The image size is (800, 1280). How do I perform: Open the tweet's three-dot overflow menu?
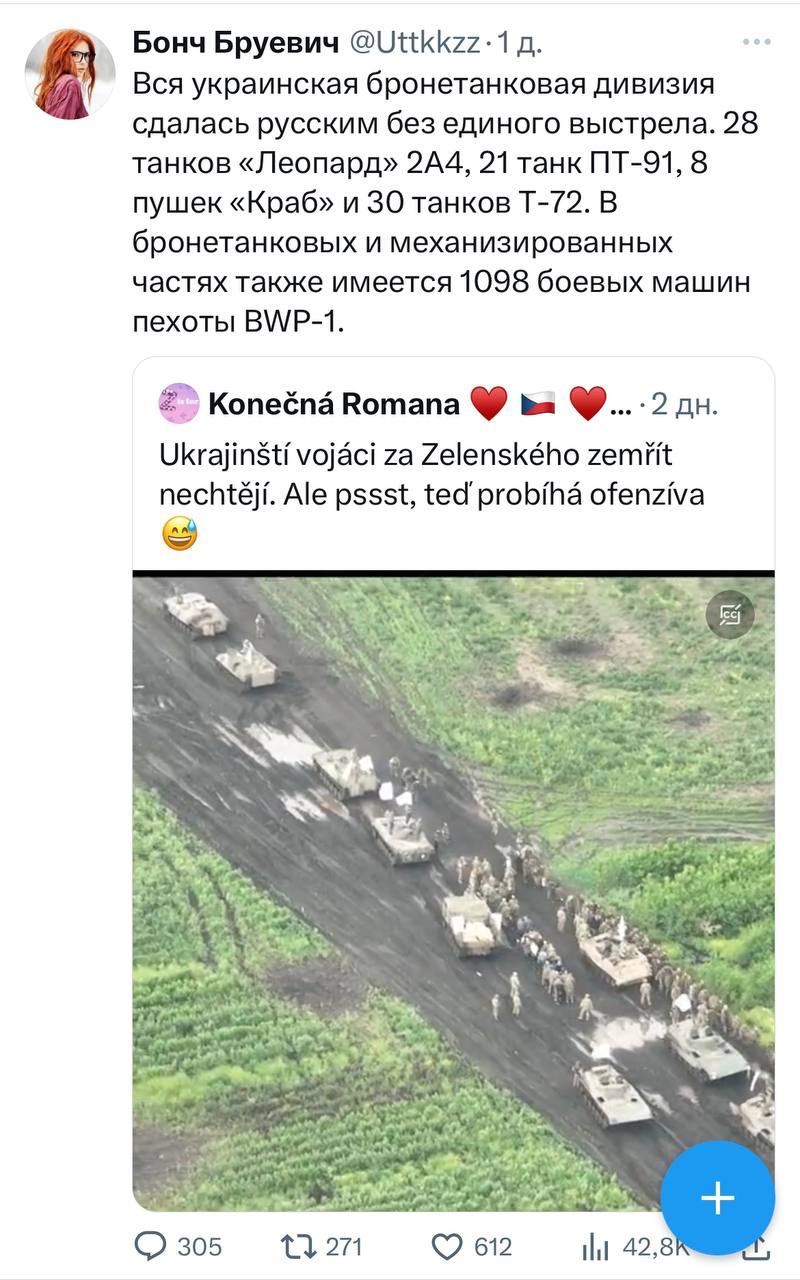757,43
